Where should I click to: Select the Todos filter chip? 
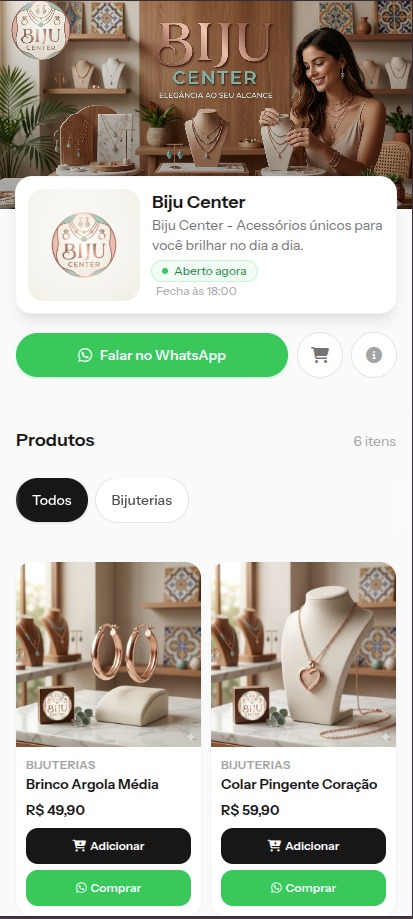(52, 500)
